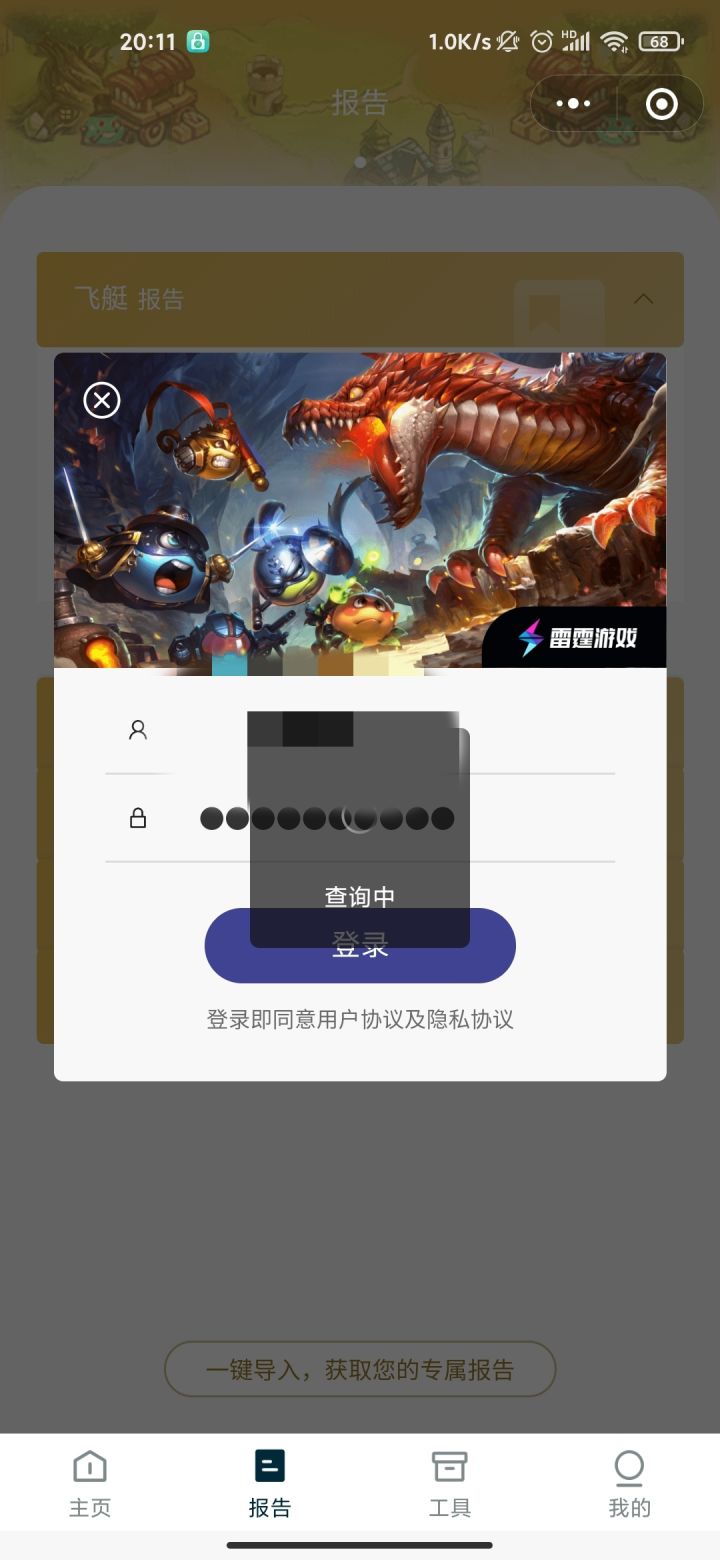Tap the circle exit button in top capsule
Image resolution: width=720 pixels, height=1560 pixels.
pyautogui.click(x=660, y=103)
